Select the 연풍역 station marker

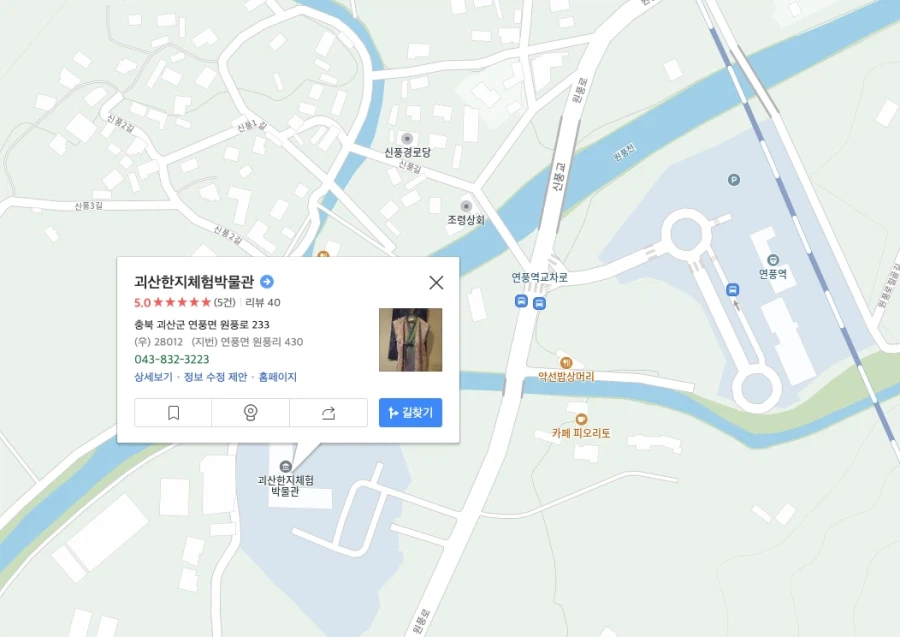773,260
